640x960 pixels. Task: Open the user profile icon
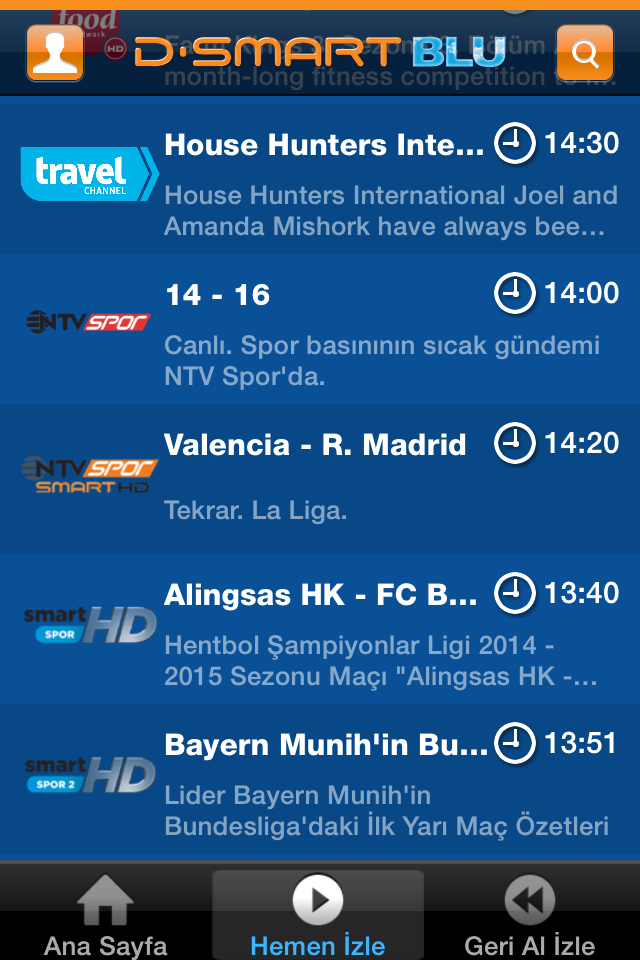(x=55, y=52)
